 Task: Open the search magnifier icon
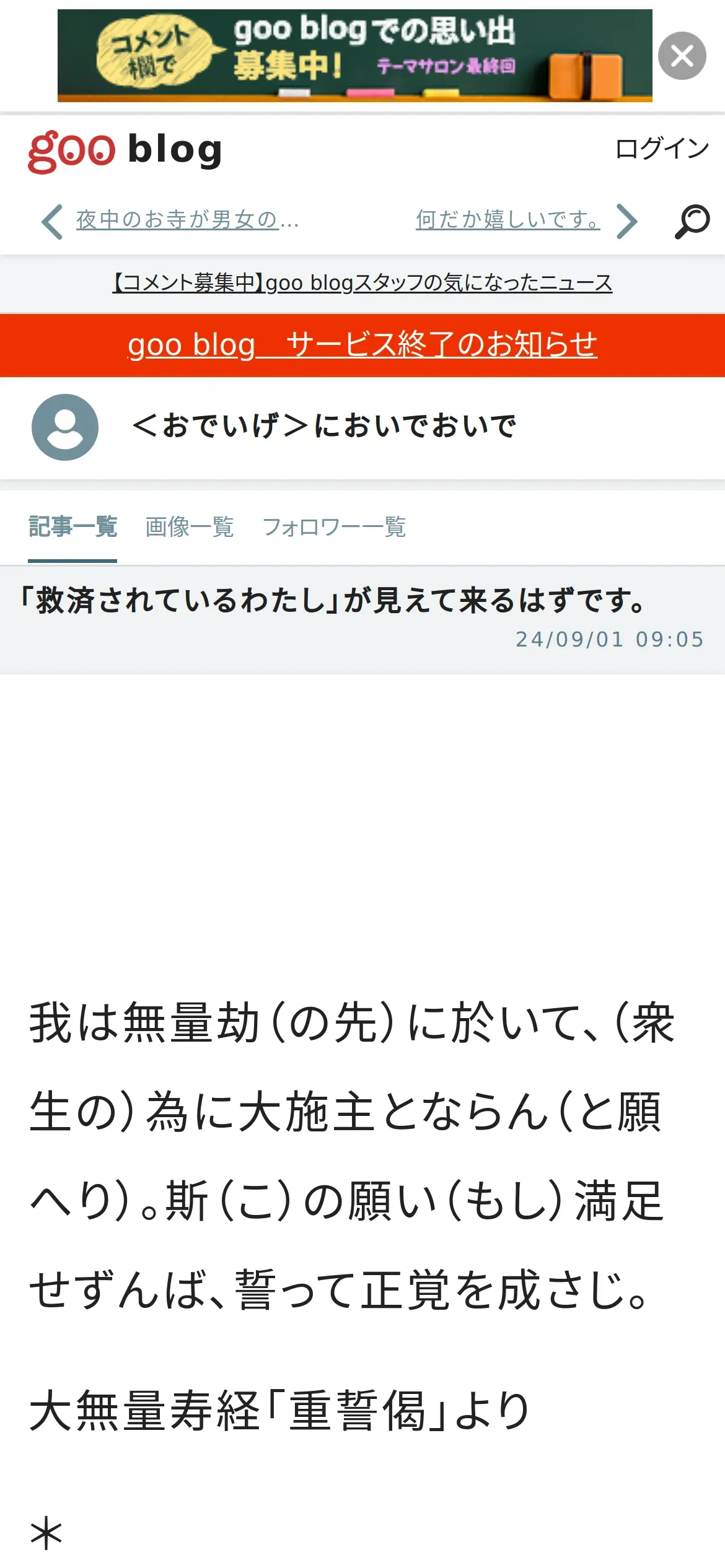pyautogui.click(x=692, y=221)
